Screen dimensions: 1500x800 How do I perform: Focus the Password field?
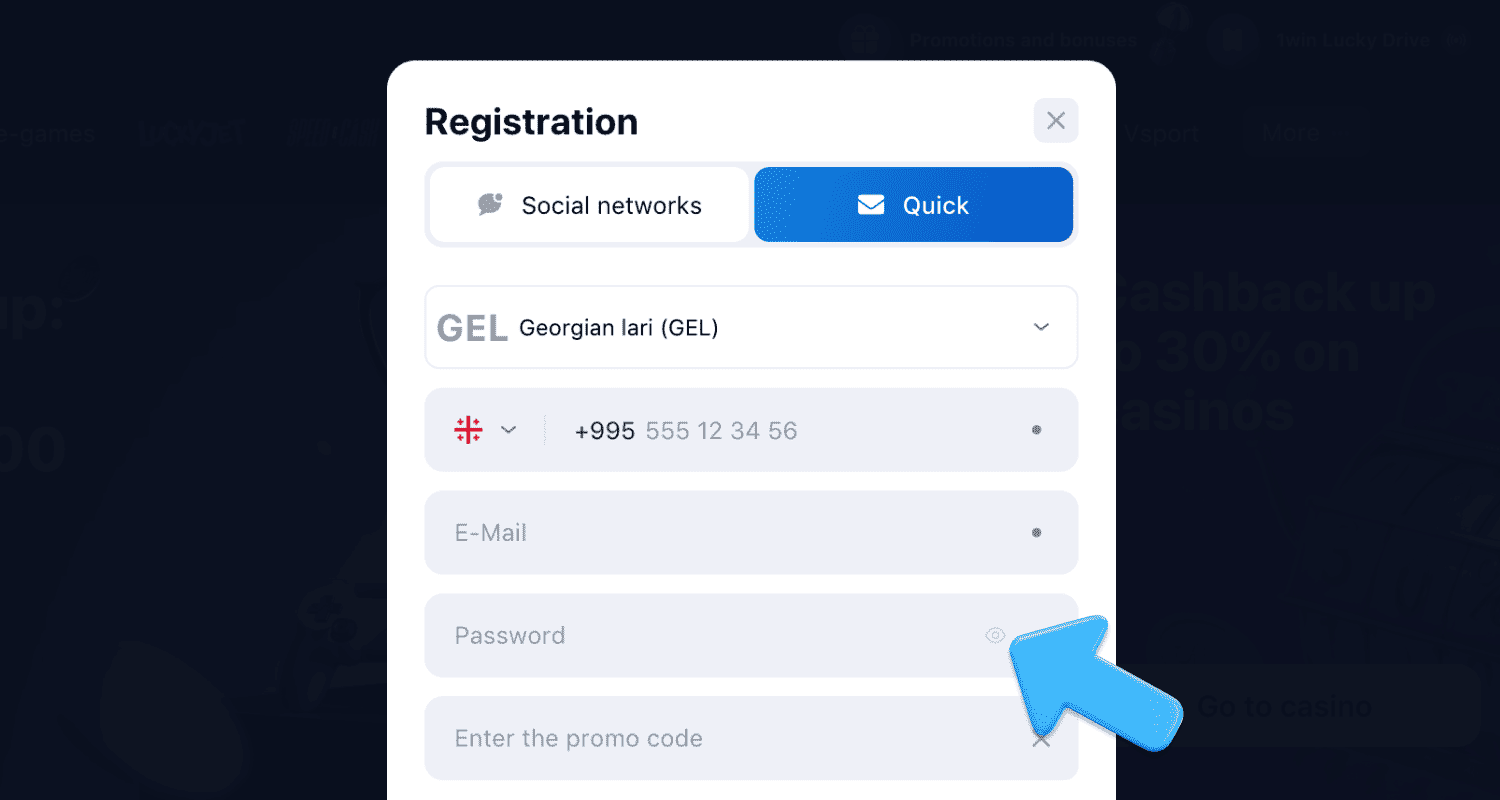click(700, 636)
